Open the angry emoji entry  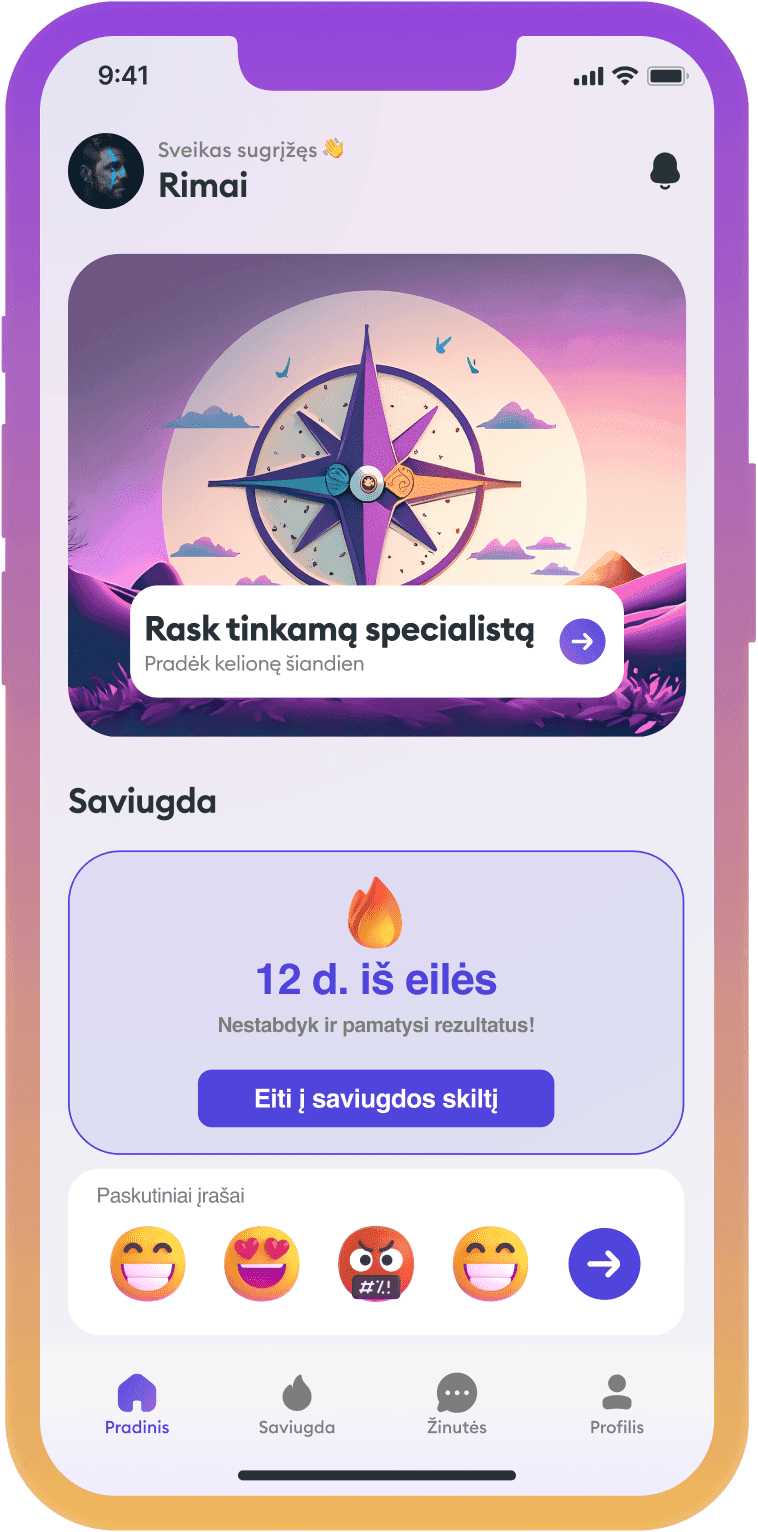coord(376,1263)
